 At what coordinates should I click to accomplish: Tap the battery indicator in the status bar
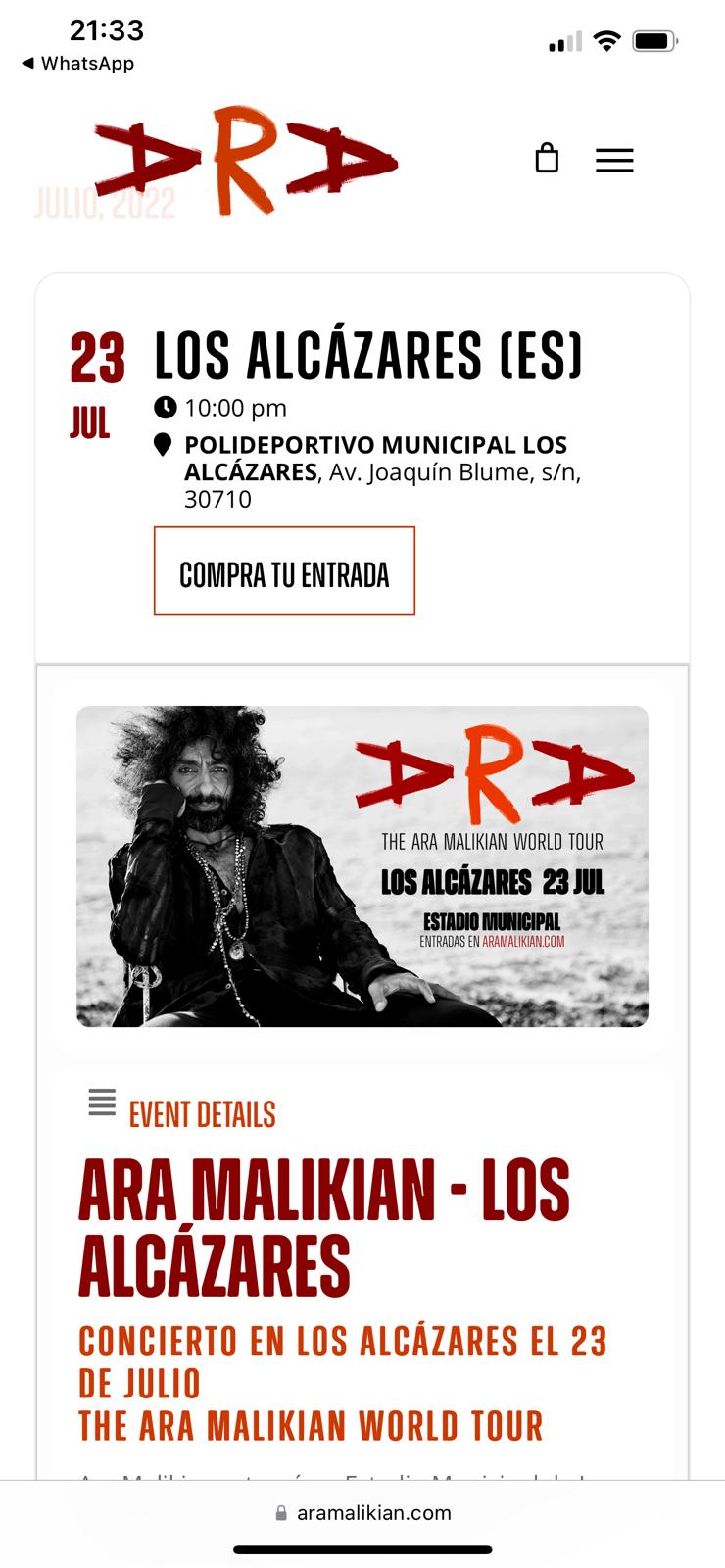pos(656,41)
